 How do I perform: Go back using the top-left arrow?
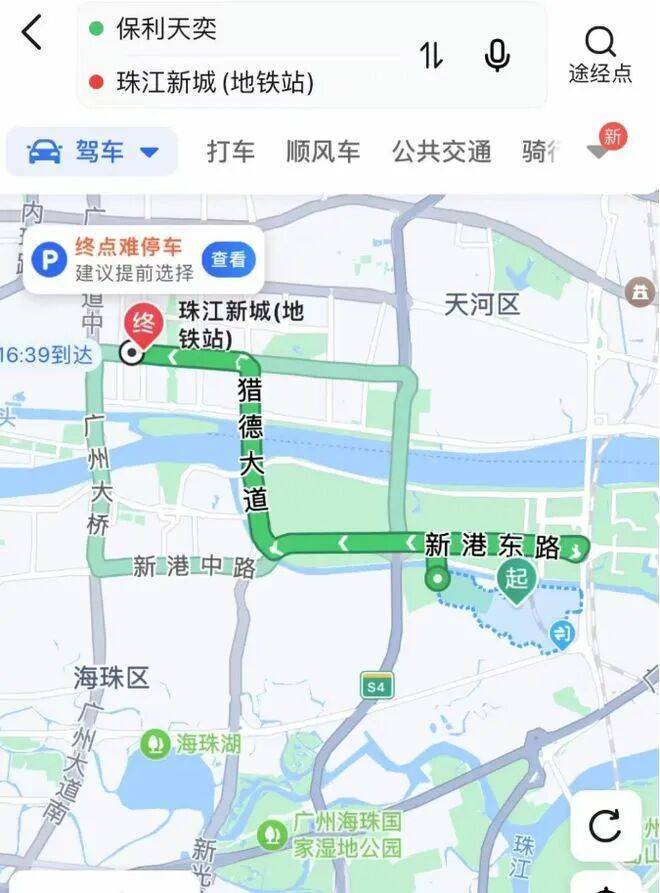click(x=33, y=33)
